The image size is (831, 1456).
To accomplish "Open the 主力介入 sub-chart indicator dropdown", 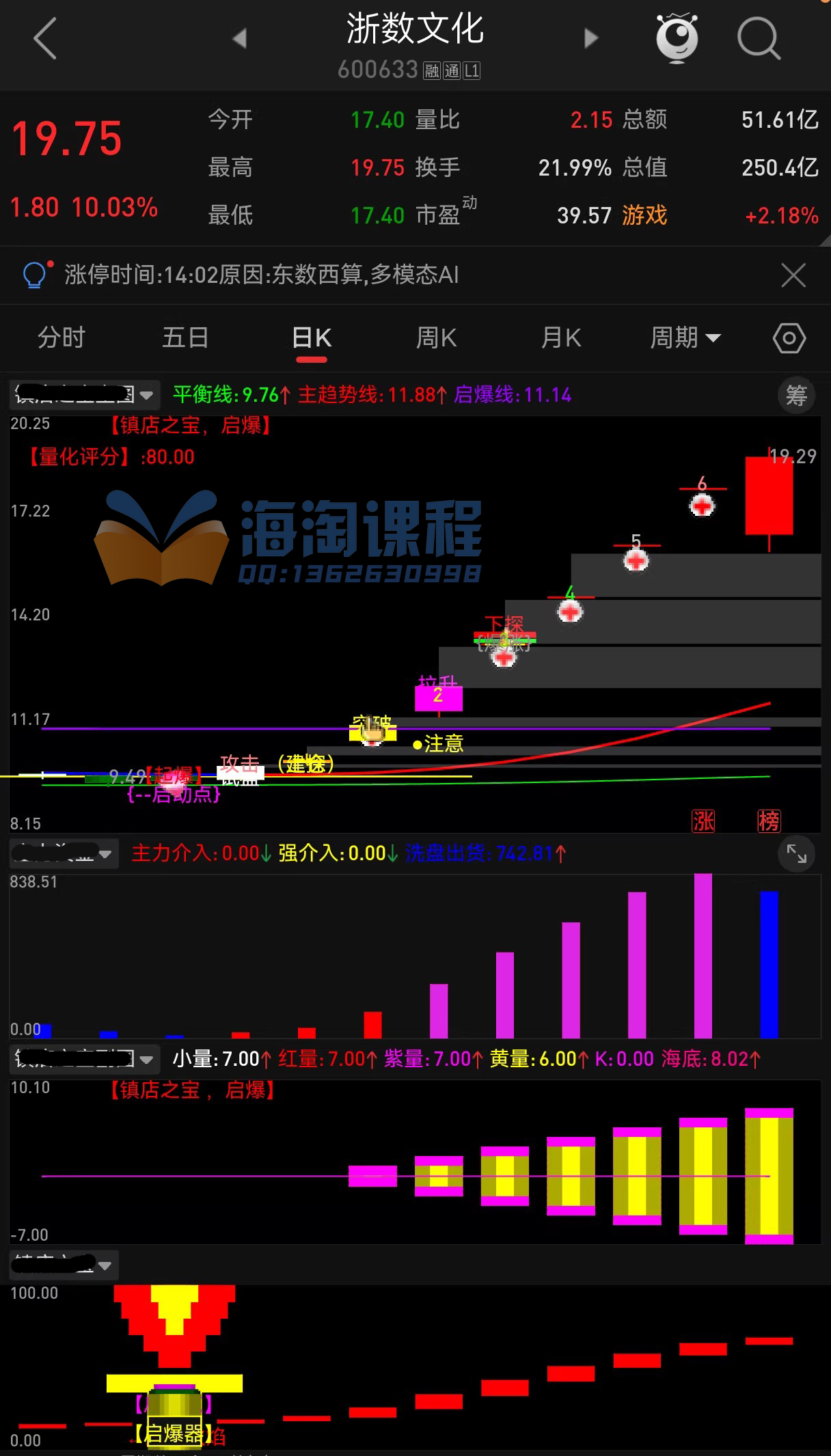I will pyautogui.click(x=64, y=854).
